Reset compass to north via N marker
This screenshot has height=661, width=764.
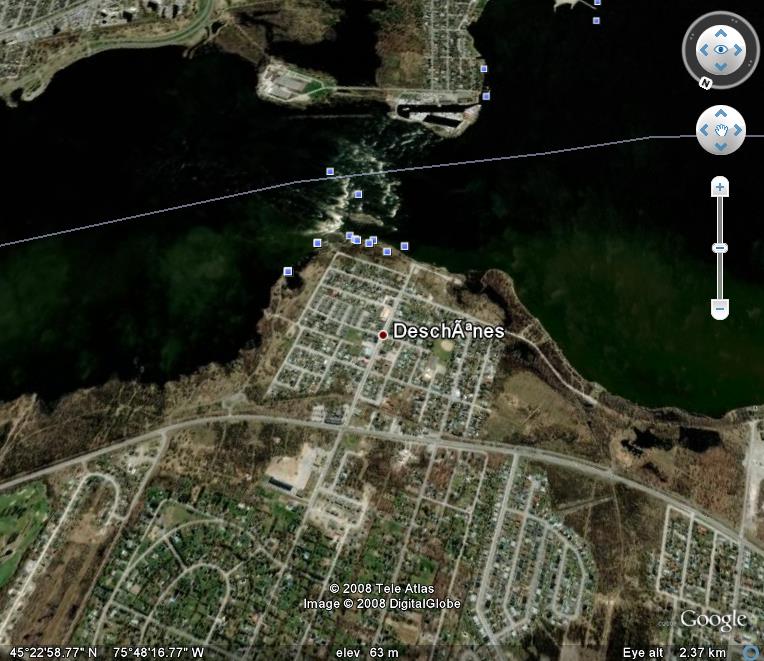click(705, 83)
